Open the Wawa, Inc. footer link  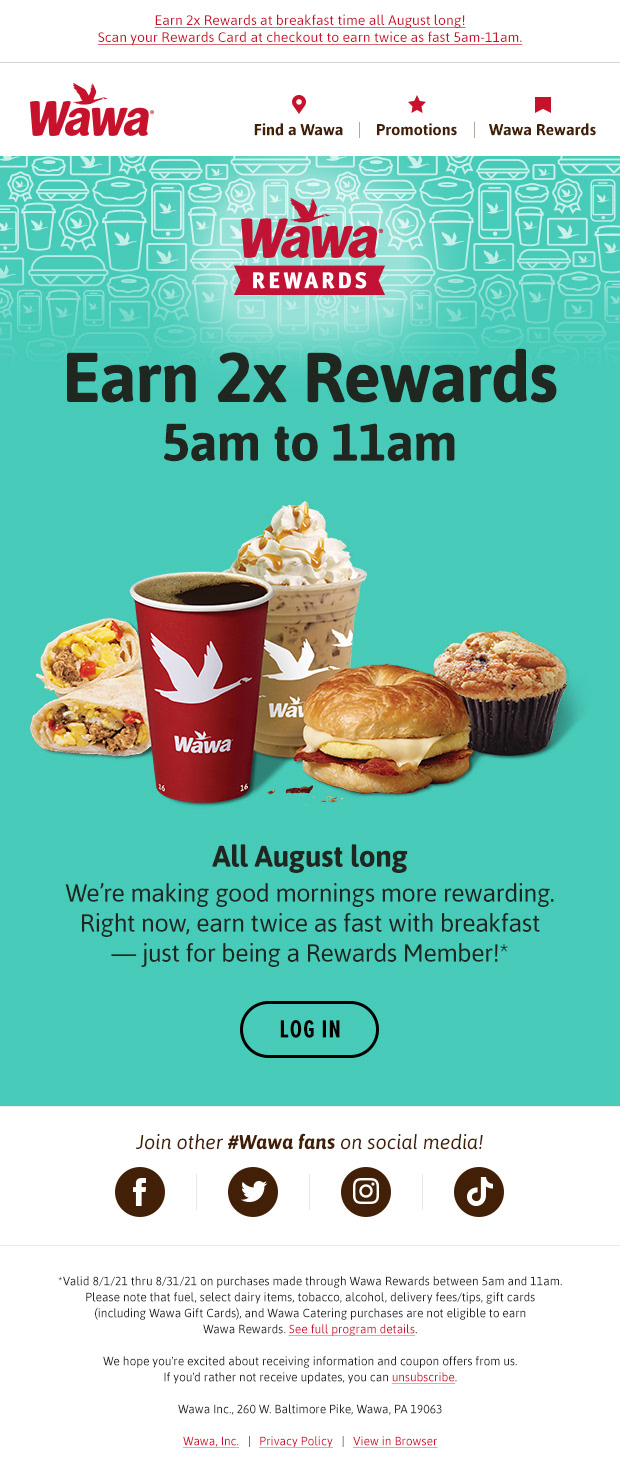point(211,1441)
